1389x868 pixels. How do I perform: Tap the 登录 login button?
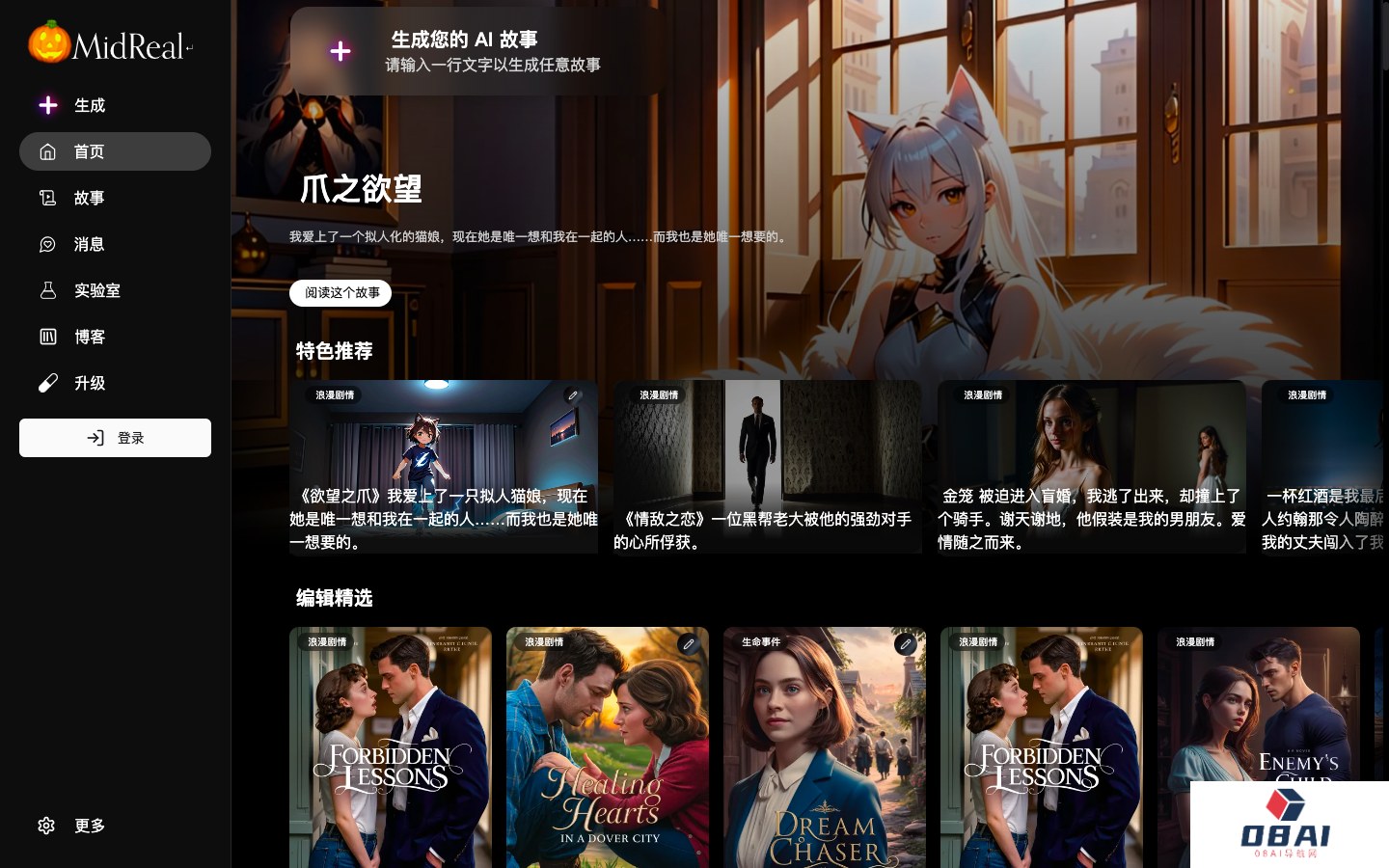(115, 438)
